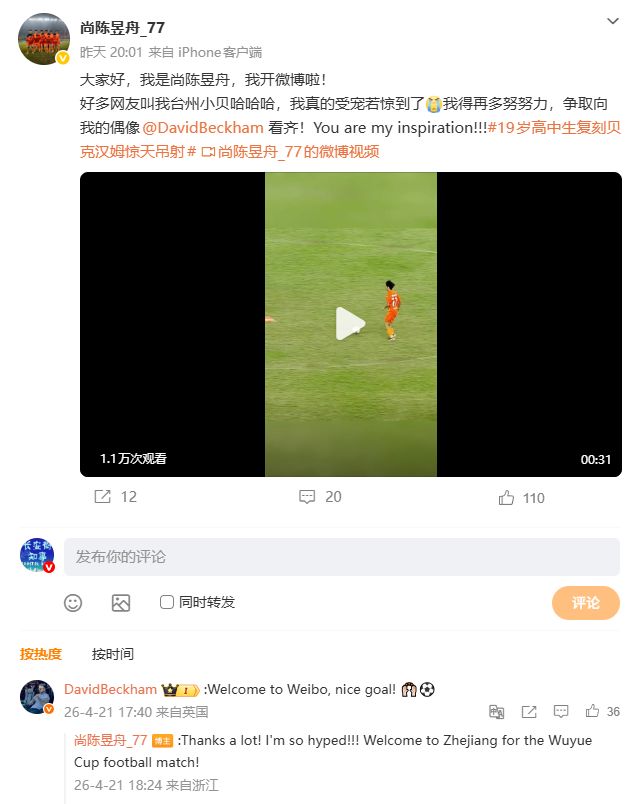Expand the post options chevron
Screen dimensions: 631x804
click(612, 21)
